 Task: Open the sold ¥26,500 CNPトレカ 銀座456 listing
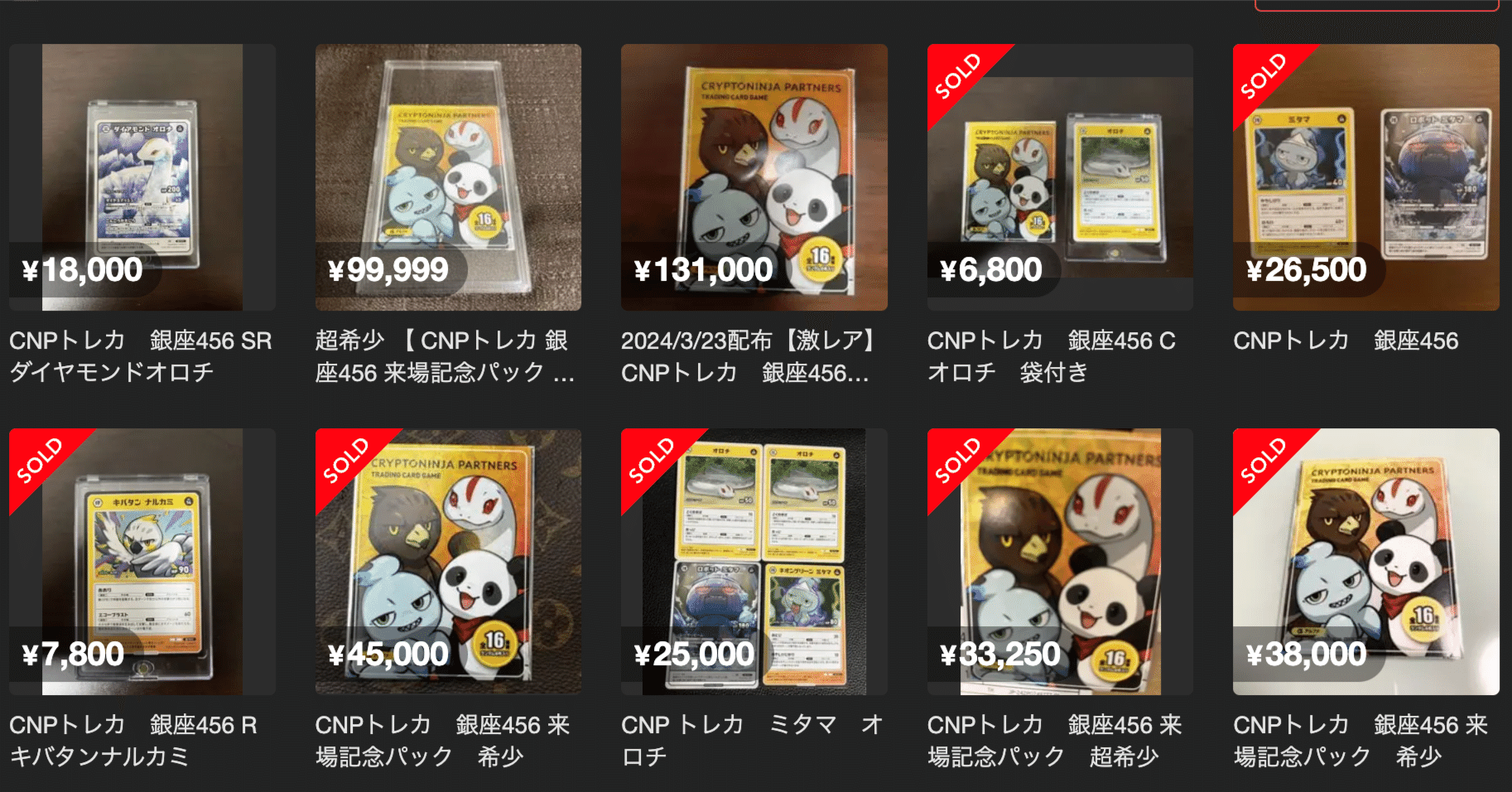1365,176
